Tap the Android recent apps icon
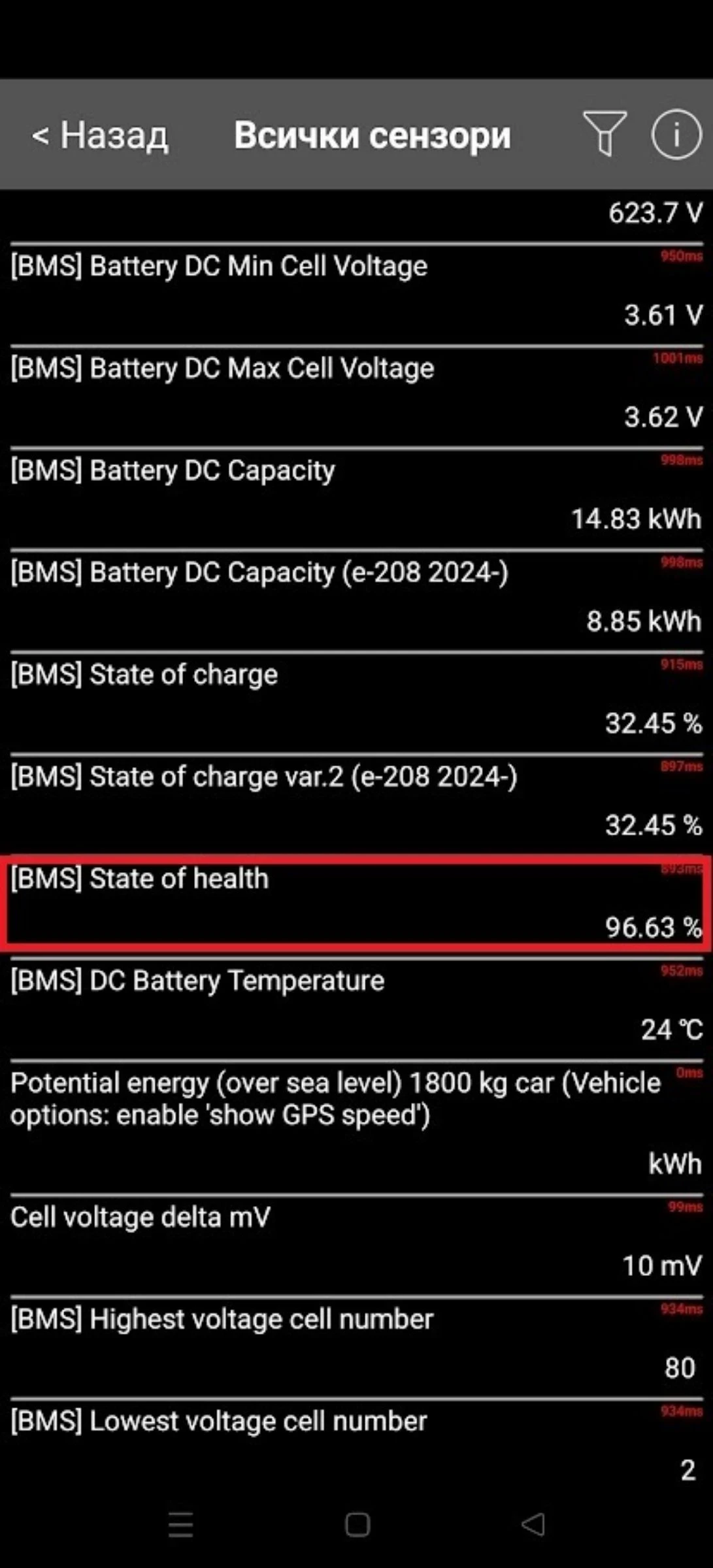The height and width of the screenshot is (1568, 713). 182,1524
